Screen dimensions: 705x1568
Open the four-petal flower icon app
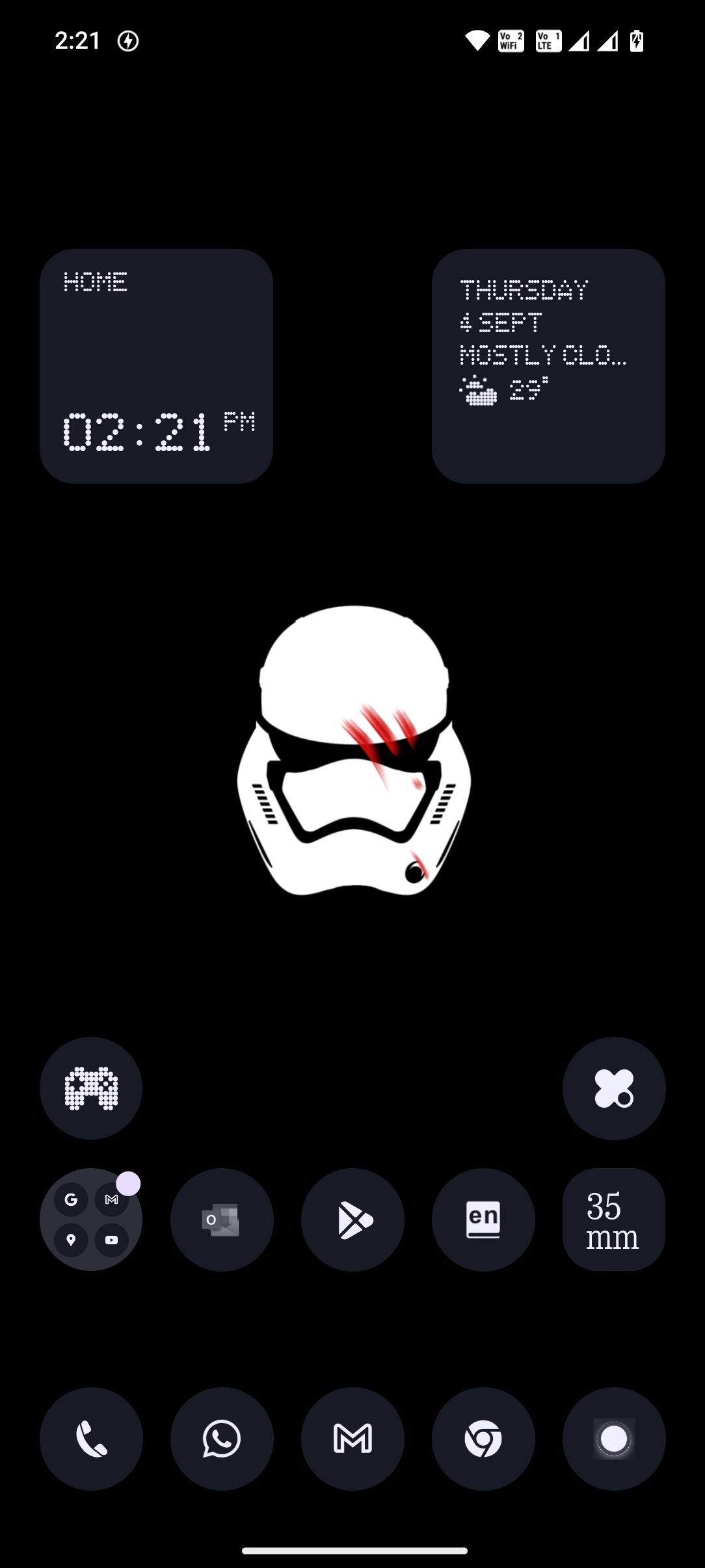click(614, 1088)
